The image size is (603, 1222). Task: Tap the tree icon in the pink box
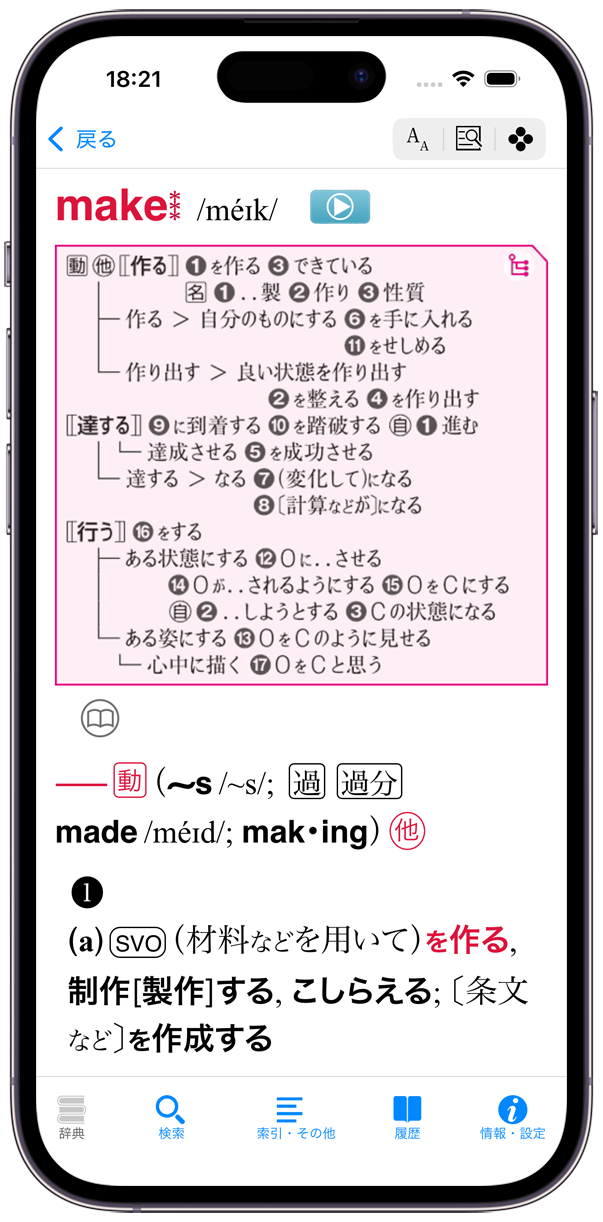(519, 266)
